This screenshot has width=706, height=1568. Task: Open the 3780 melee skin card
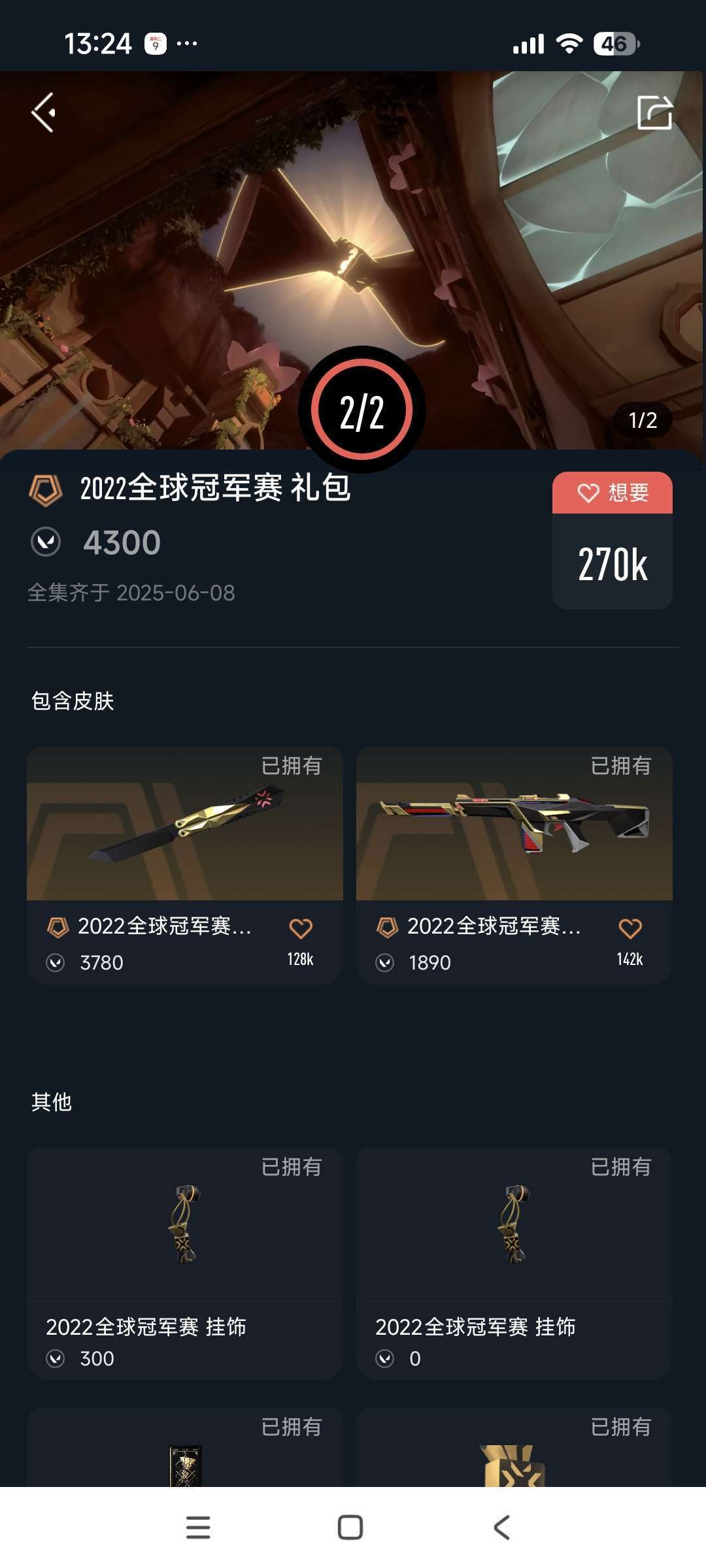pyautogui.click(x=185, y=865)
